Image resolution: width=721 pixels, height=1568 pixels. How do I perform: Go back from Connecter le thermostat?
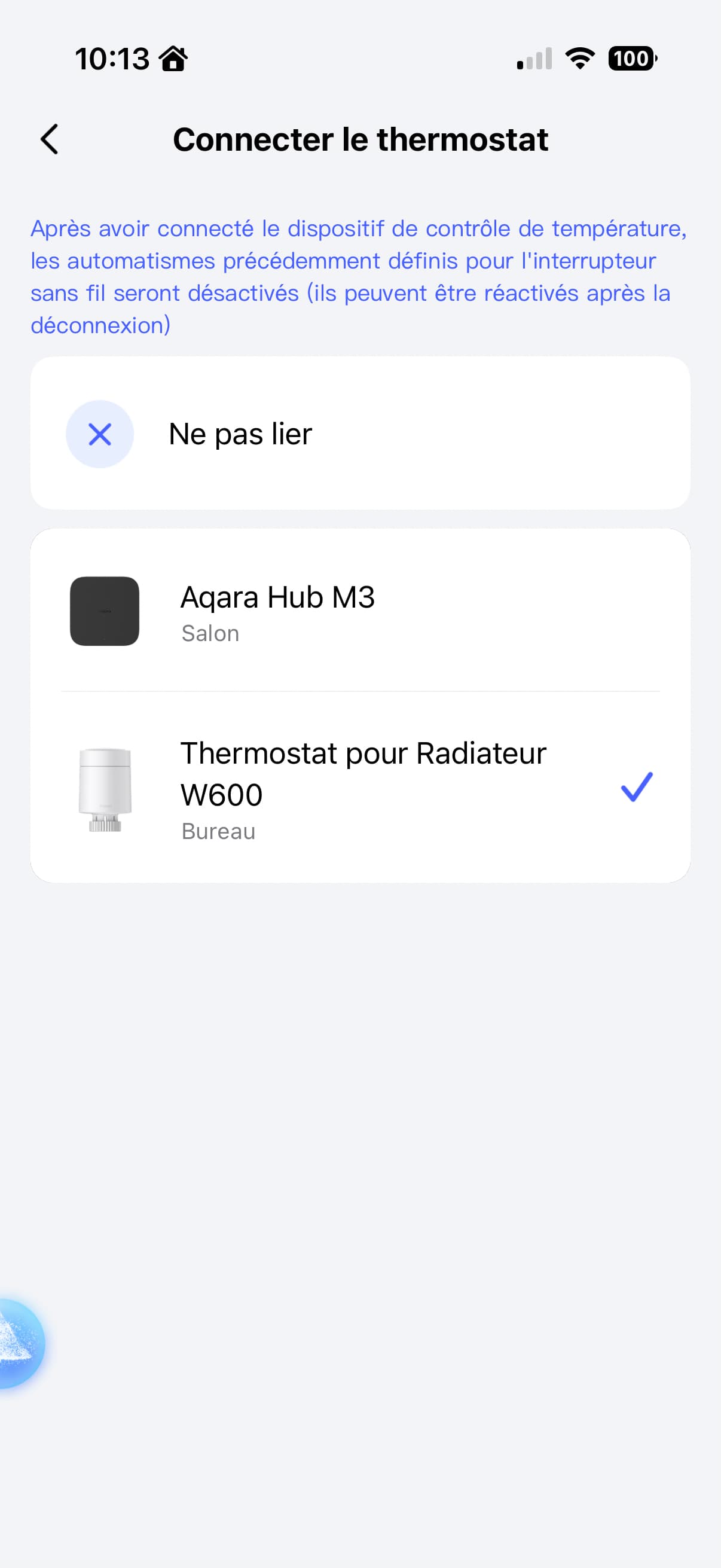[x=50, y=139]
